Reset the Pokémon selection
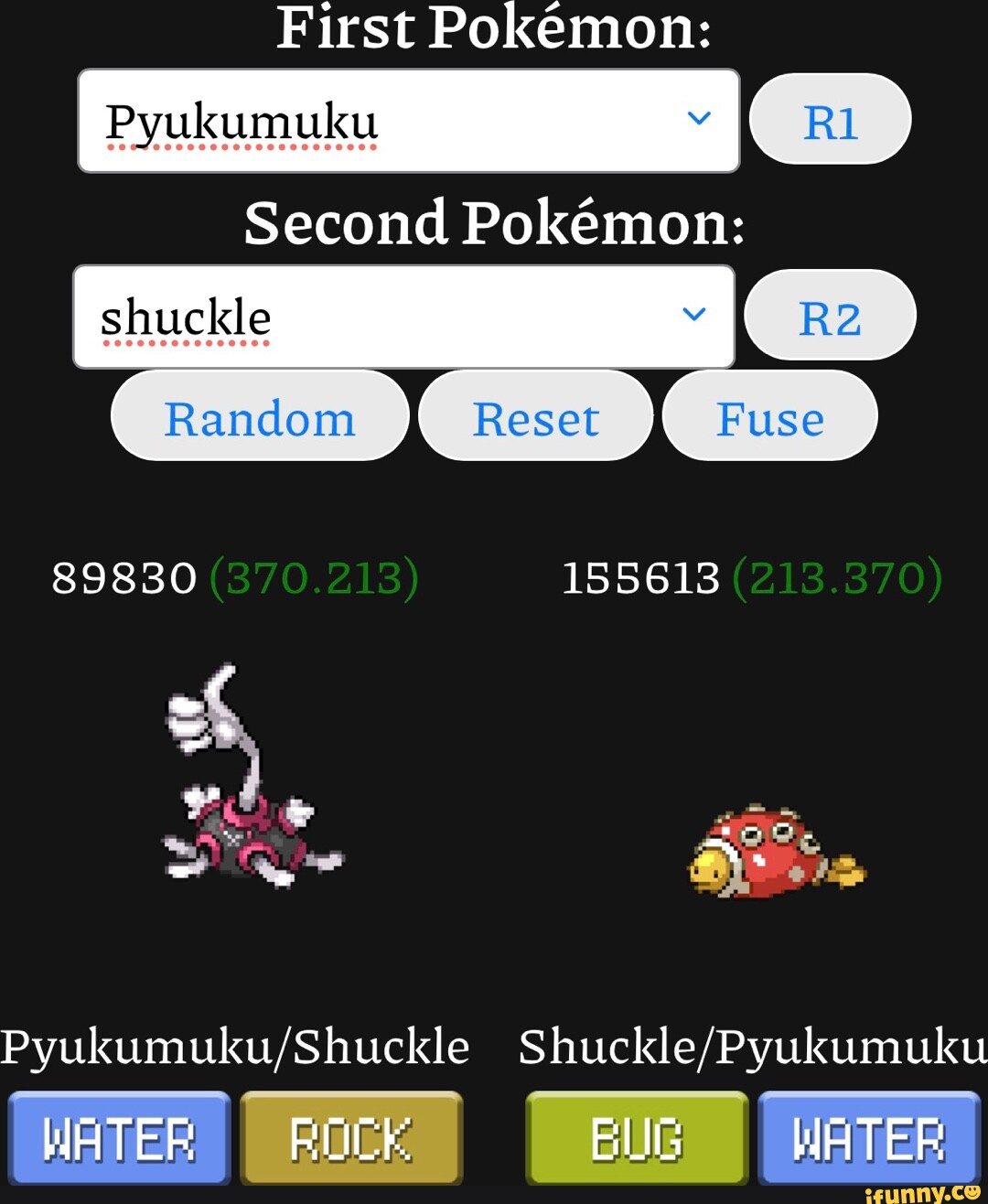 point(535,417)
